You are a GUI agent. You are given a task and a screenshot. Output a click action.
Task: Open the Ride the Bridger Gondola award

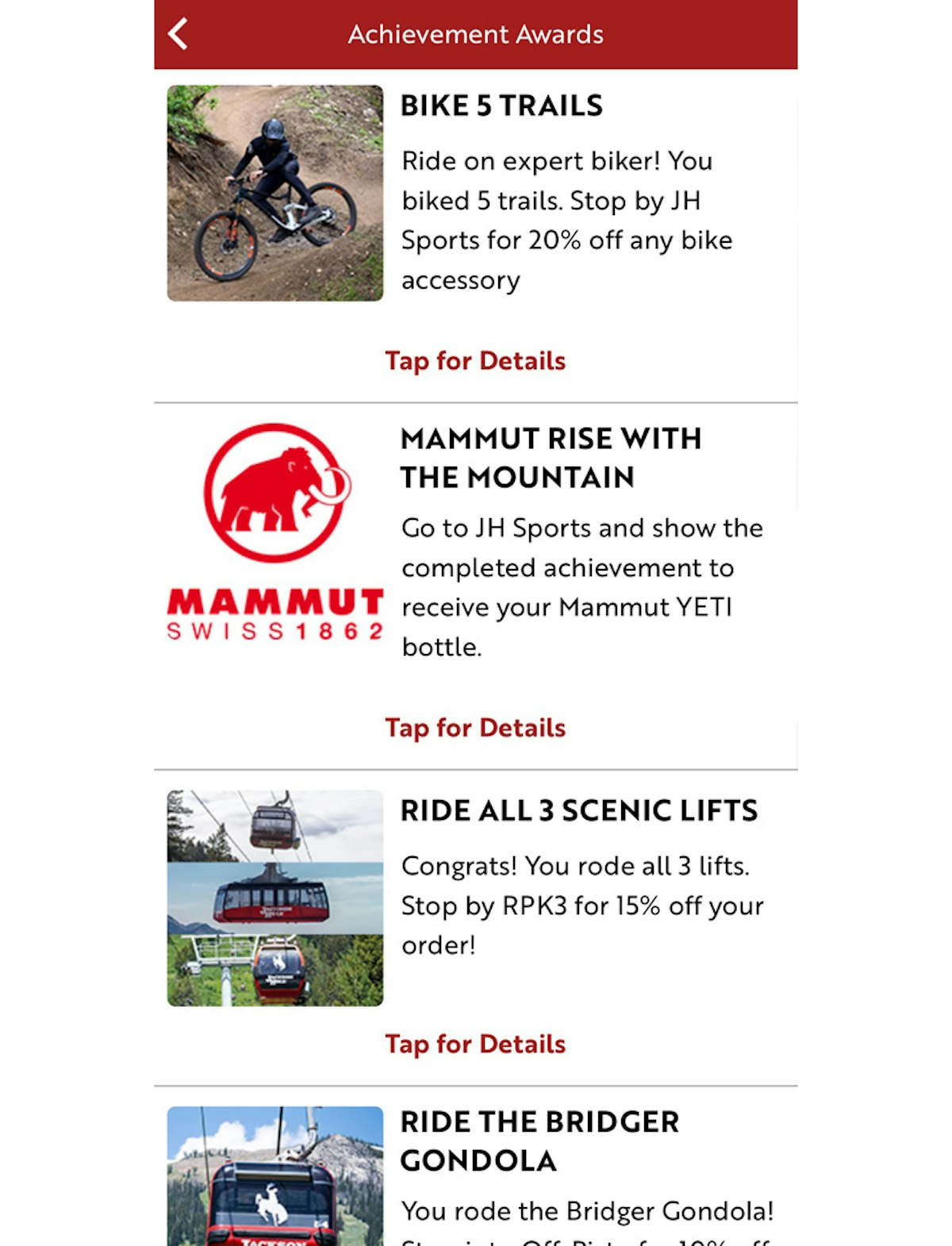[x=539, y=1140]
